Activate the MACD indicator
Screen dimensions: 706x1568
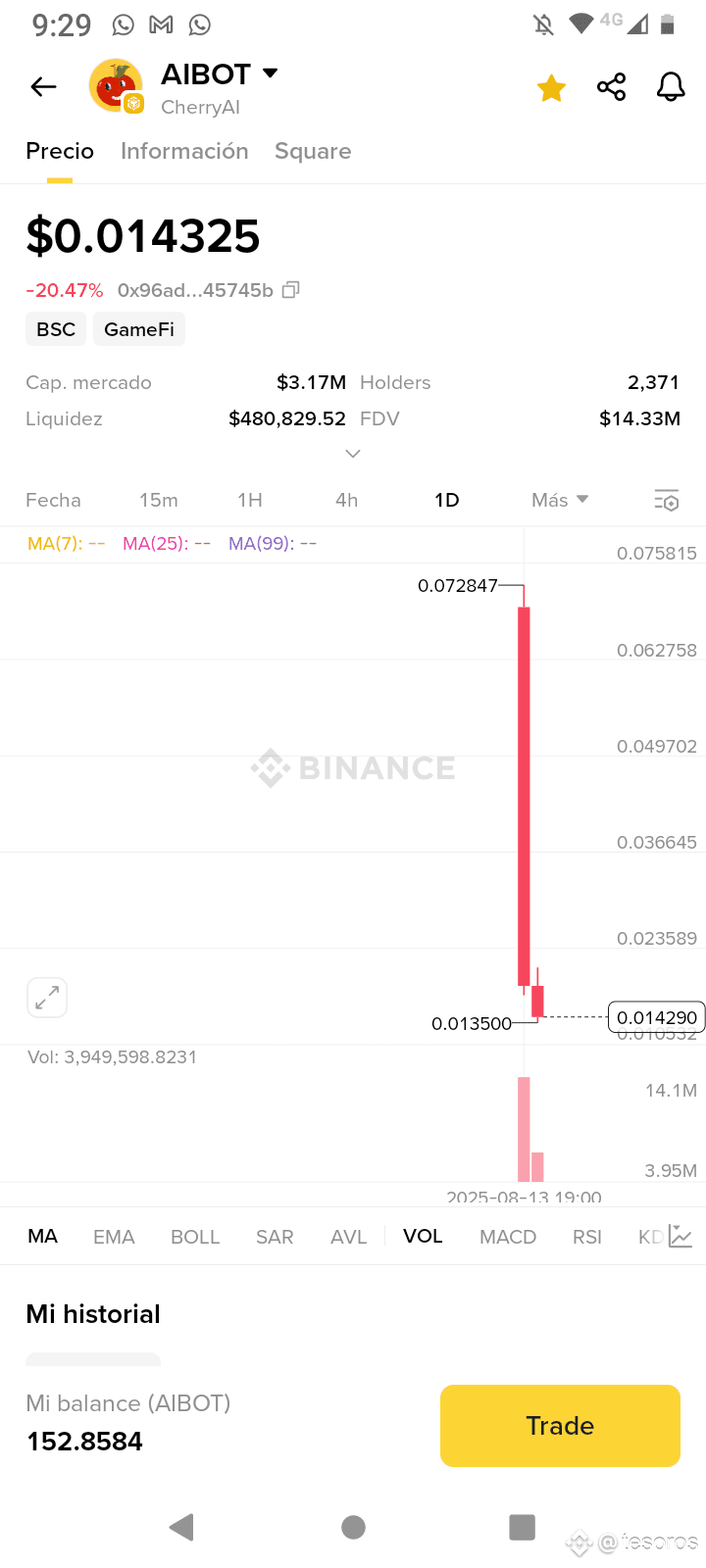[x=508, y=1236]
